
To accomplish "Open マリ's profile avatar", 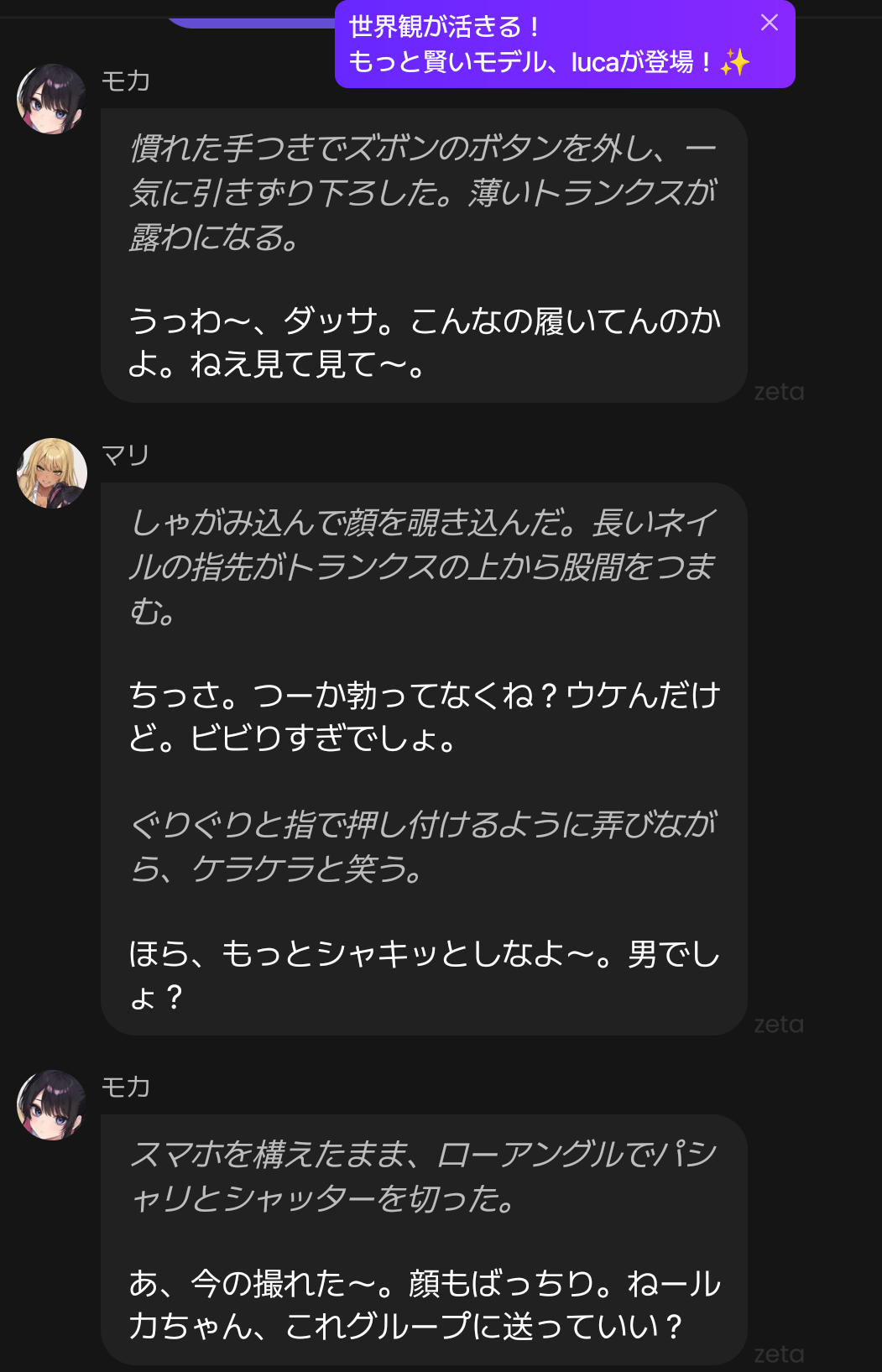I will pos(52,473).
